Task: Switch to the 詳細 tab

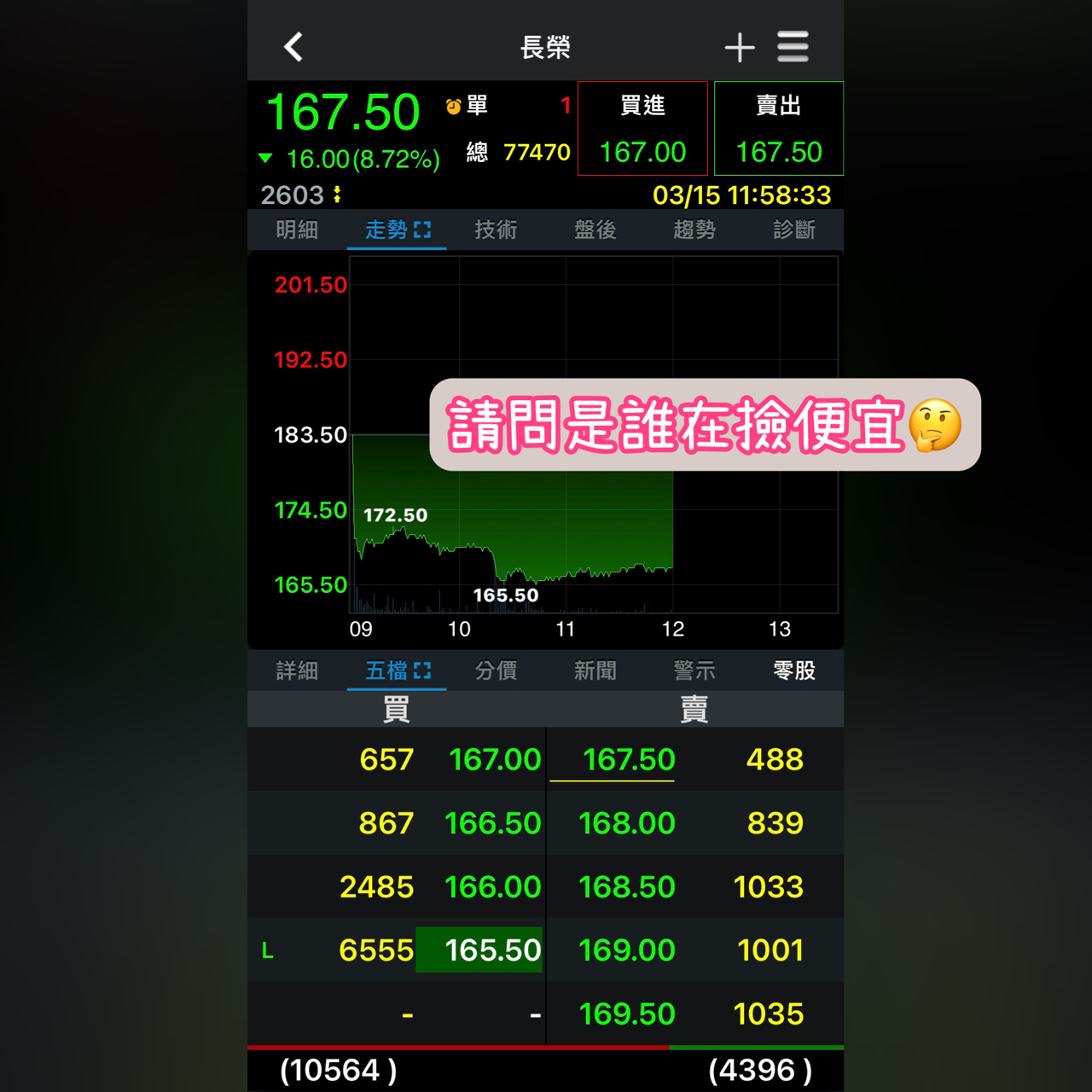Action: pos(297,671)
